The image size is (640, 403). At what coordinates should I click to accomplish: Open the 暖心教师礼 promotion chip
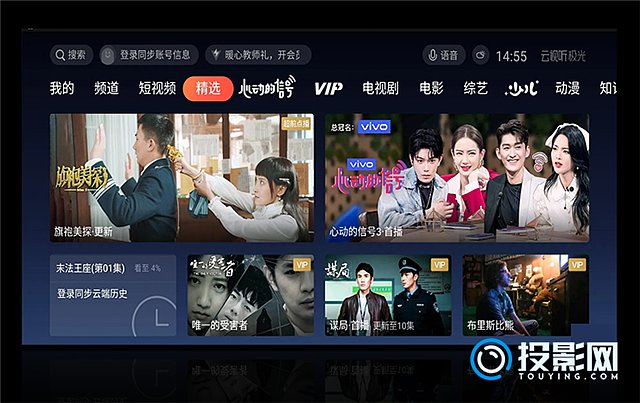pos(258,55)
